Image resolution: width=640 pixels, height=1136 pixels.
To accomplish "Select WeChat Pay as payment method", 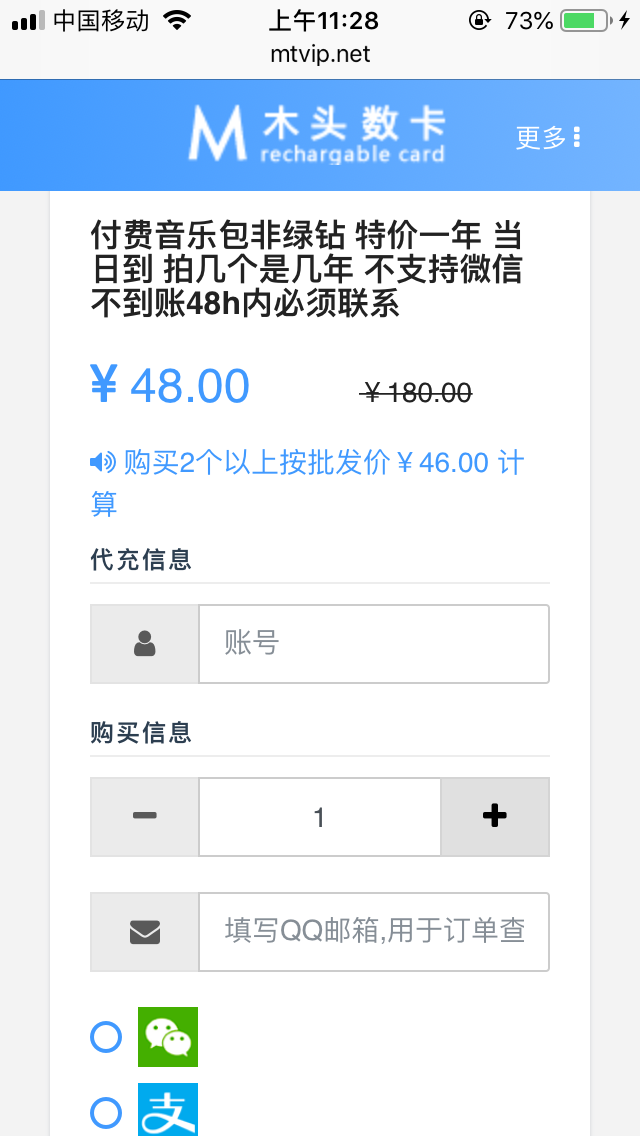I will click(x=106, y=1037).
